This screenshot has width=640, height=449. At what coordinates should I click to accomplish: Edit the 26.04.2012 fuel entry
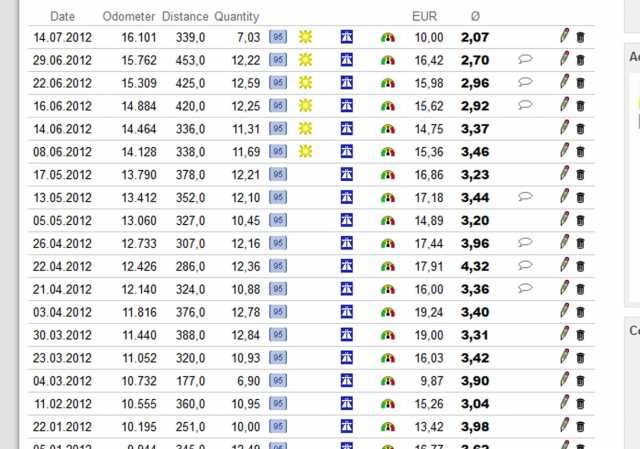564,243
